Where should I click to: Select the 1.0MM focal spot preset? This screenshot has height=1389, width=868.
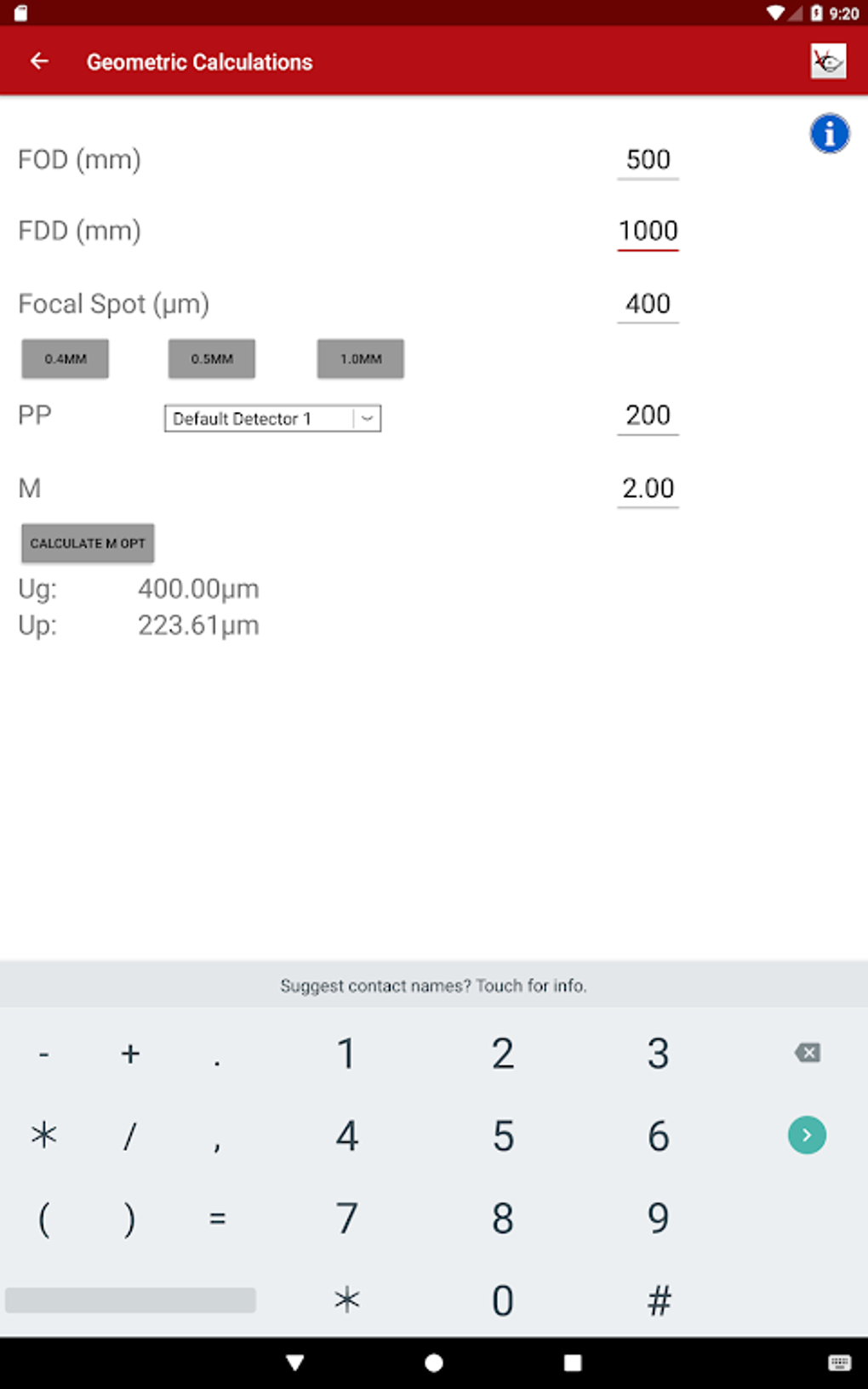(361, 359)
